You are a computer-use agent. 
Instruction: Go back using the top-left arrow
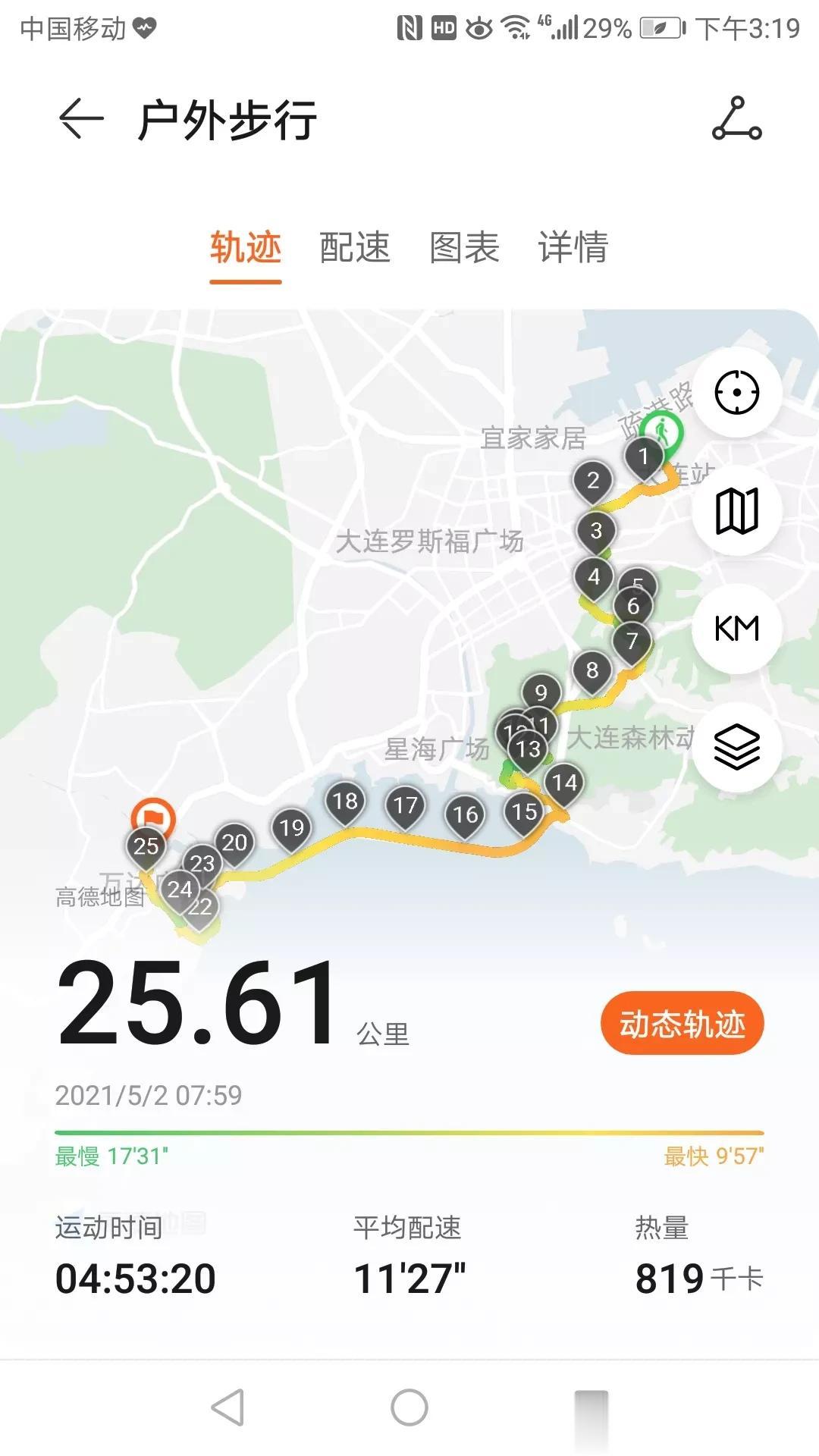pos(81,119)
